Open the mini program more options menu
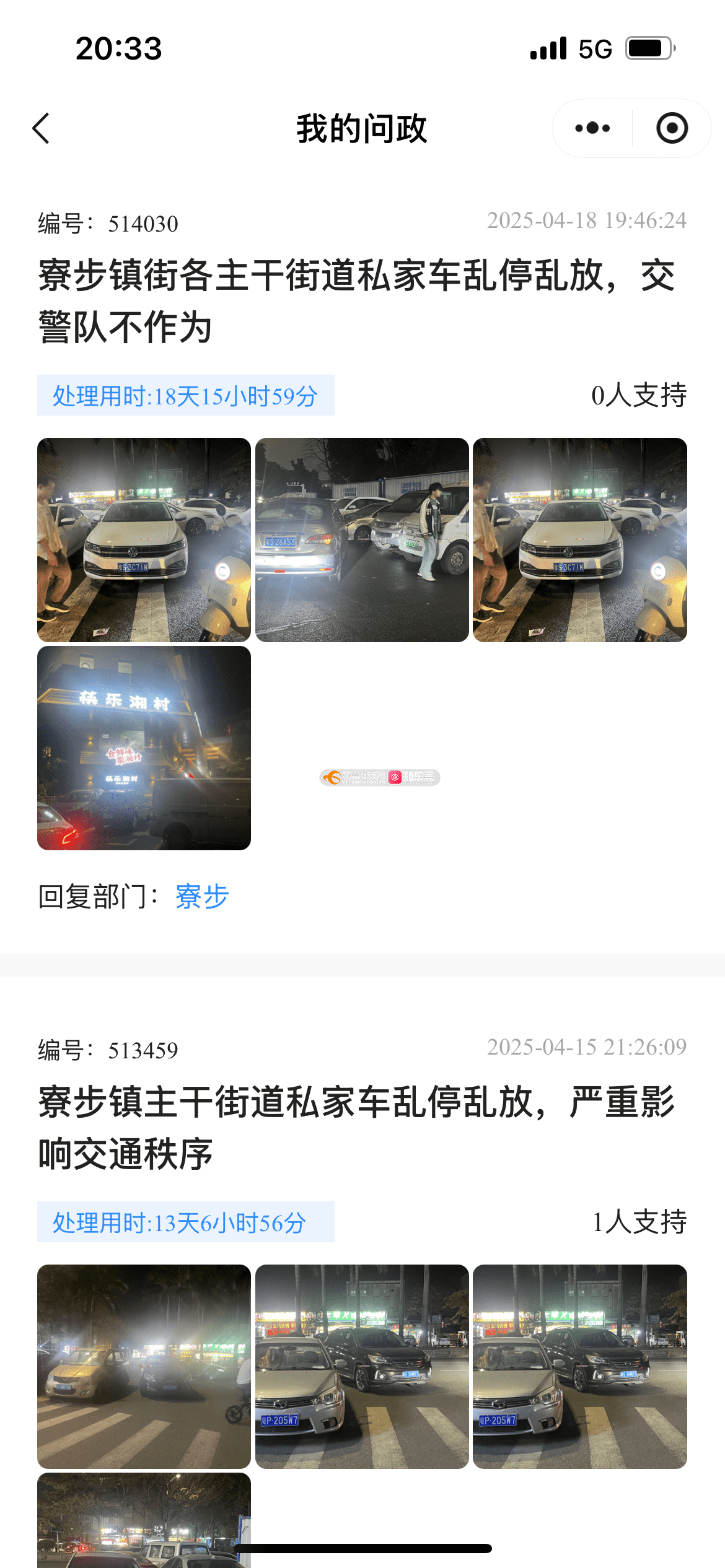The image size is (725, 1568). point(592,128)
